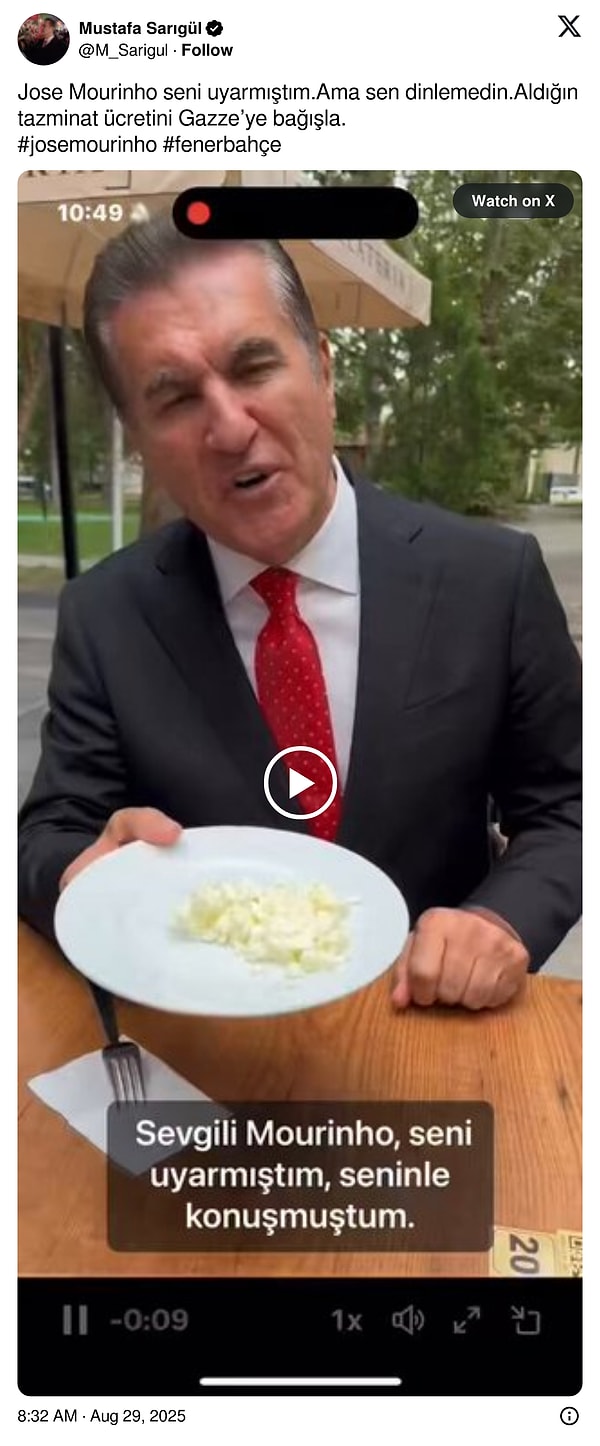Open the 8:32 AM · Aug 29, 2025 timestamp

click(102, 1416)
